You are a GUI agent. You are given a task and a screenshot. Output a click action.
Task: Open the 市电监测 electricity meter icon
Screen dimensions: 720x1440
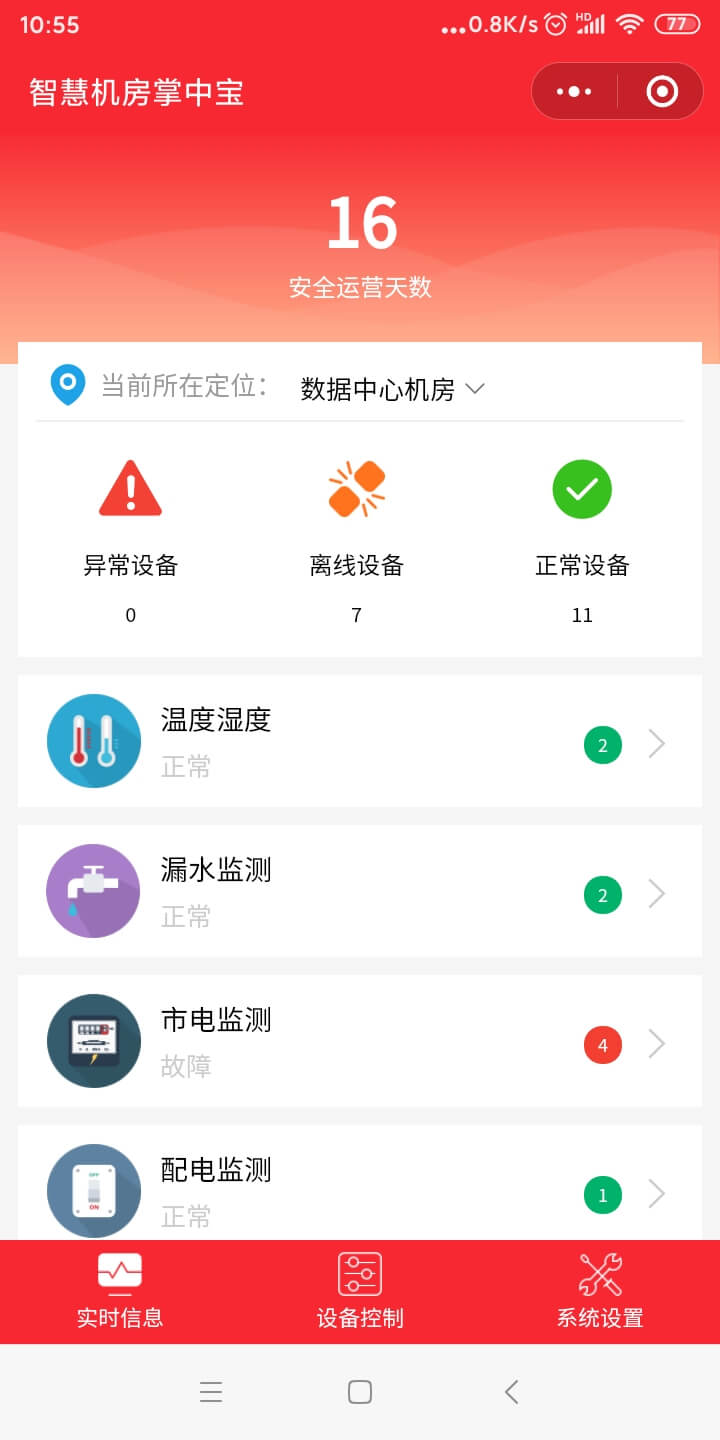click(x=94, y=1041)
